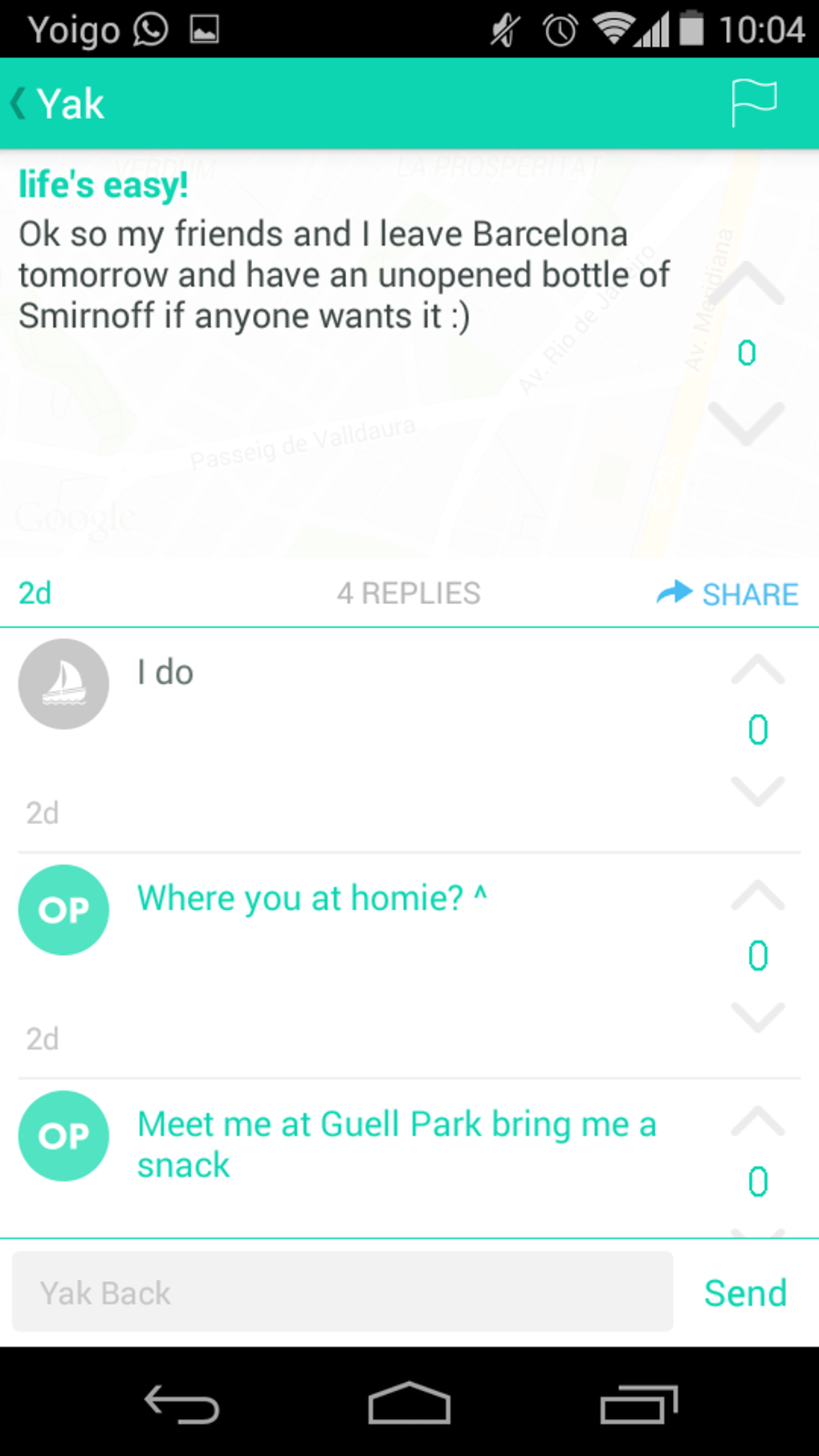Open the 4 REPLIES section header
Image resolution: width=819 pixels, height=1456 pixels.
tap(409, 593)
